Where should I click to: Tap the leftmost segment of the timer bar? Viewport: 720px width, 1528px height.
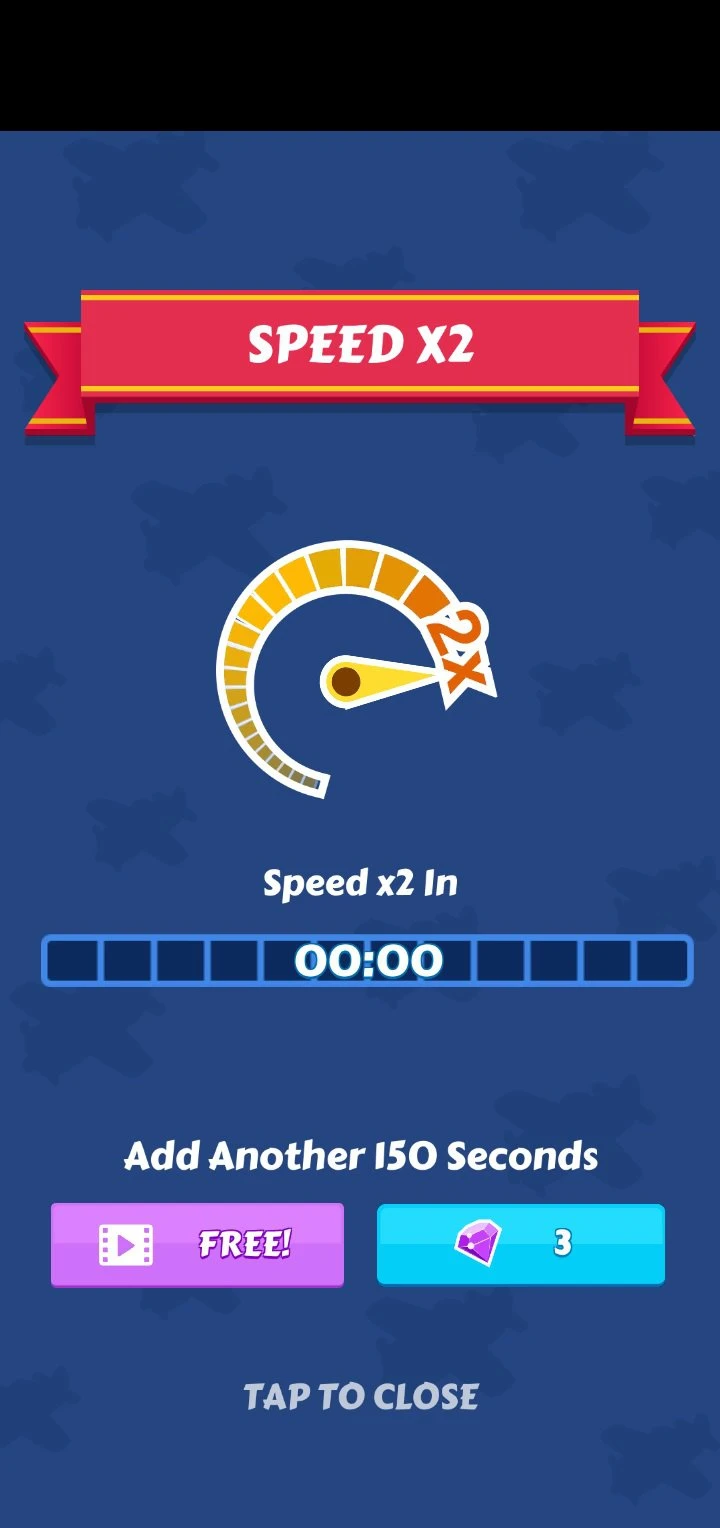click(75, 961)
